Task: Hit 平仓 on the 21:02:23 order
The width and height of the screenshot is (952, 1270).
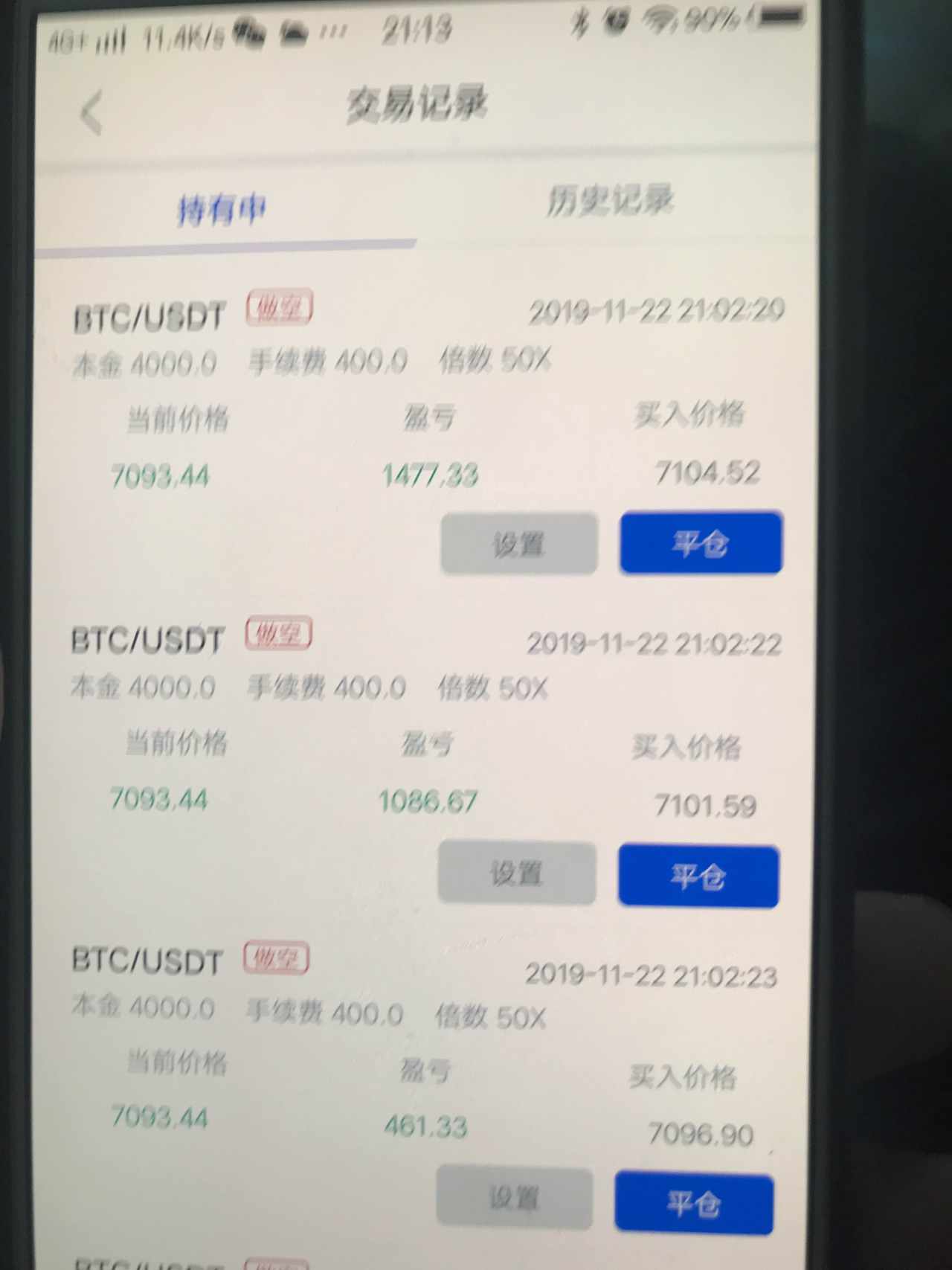Action: tap(694, 1202)
